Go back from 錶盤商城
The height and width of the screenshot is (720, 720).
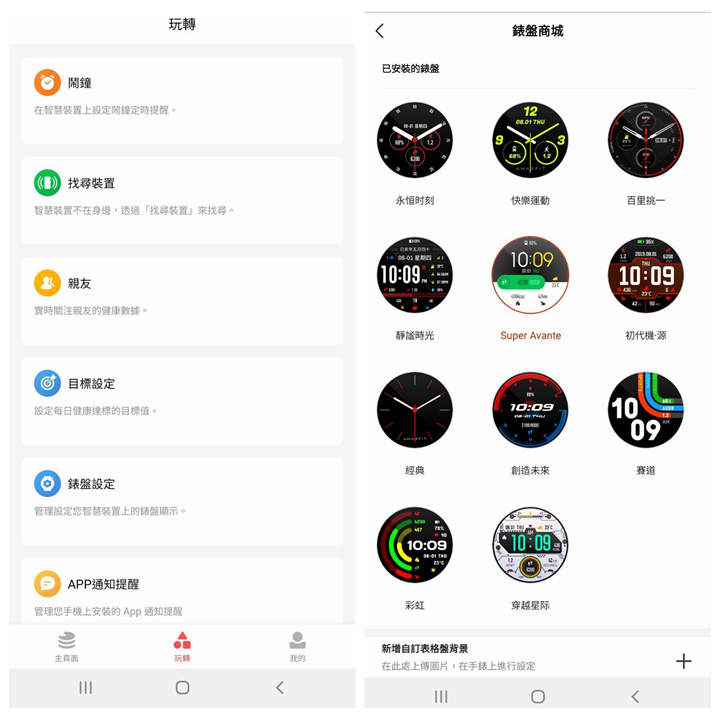380,31
